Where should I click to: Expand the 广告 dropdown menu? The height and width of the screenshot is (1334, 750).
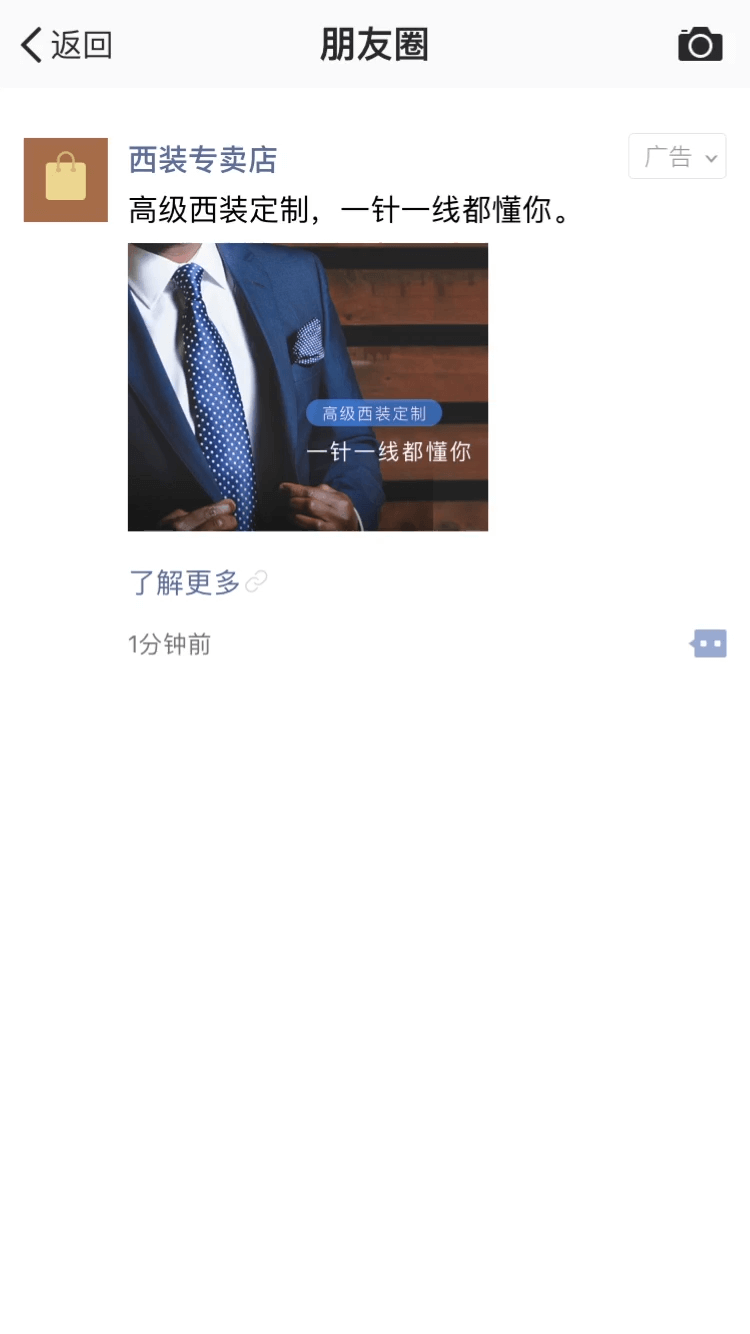(x=677, y=157)
